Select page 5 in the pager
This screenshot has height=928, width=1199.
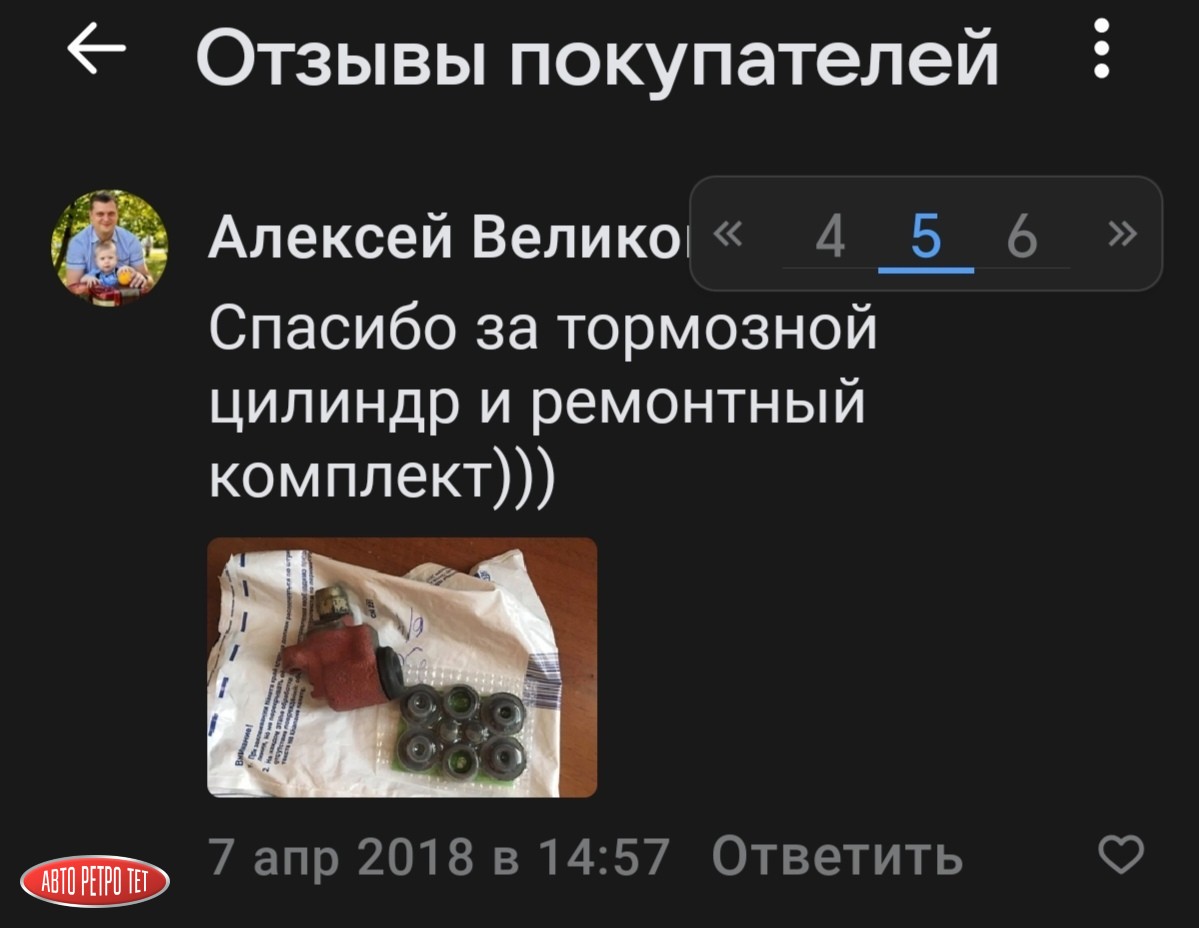(926, 237)
